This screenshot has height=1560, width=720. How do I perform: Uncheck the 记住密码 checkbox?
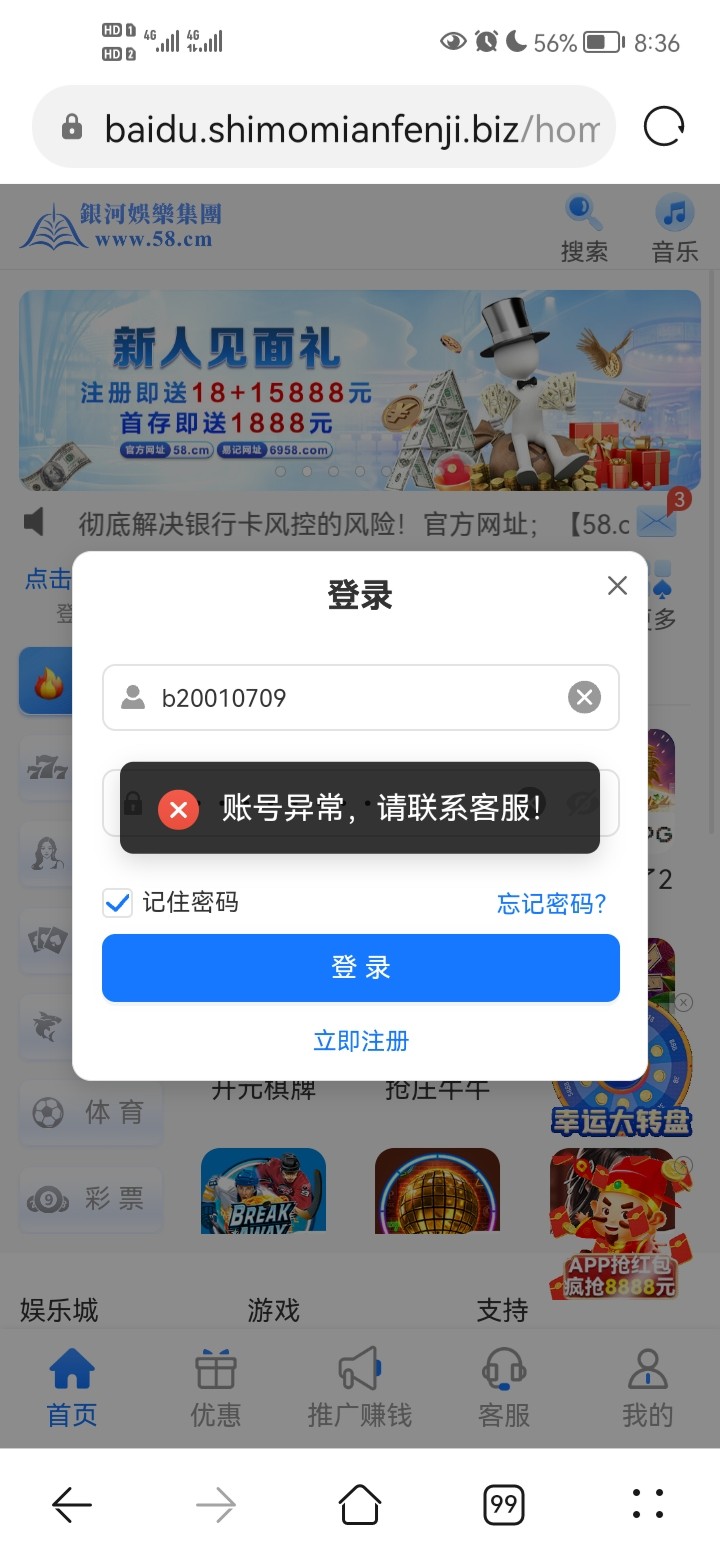pos(118,903)
